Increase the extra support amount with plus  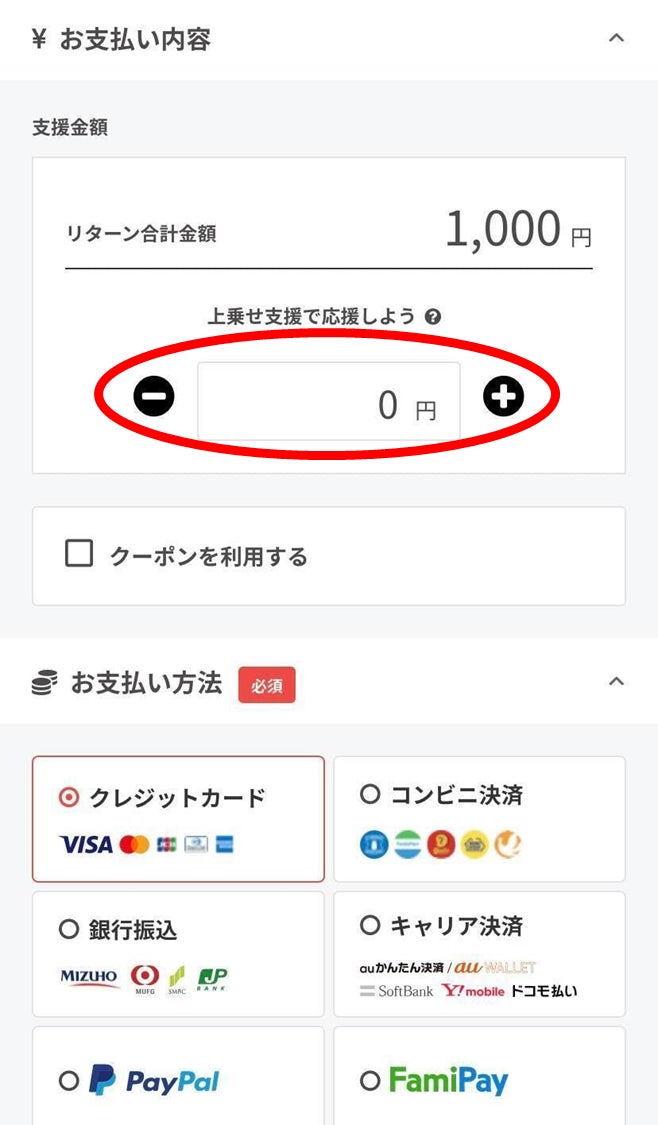[x=503, y=397]
